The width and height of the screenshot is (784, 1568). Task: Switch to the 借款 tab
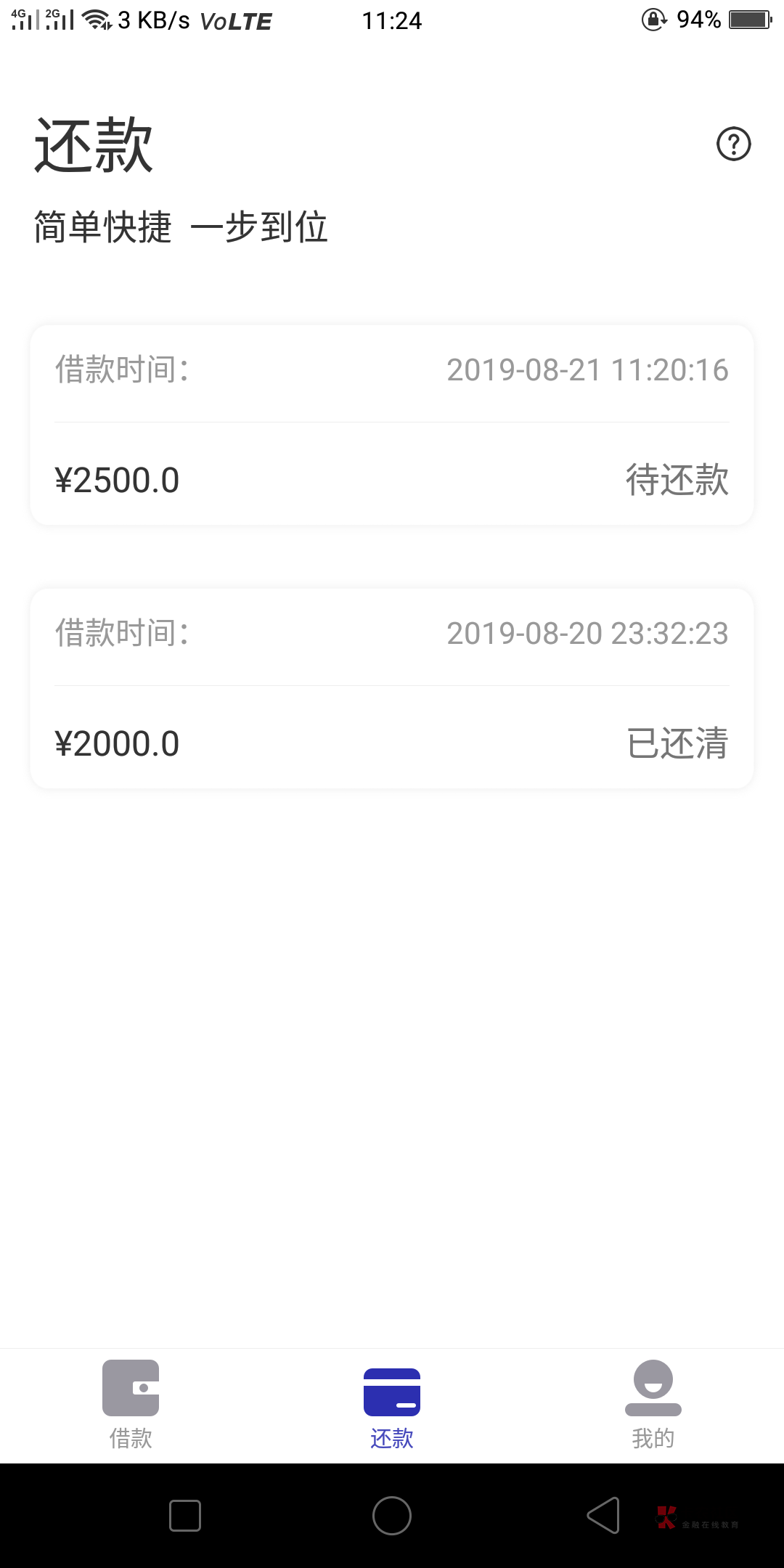(131, 1405)
